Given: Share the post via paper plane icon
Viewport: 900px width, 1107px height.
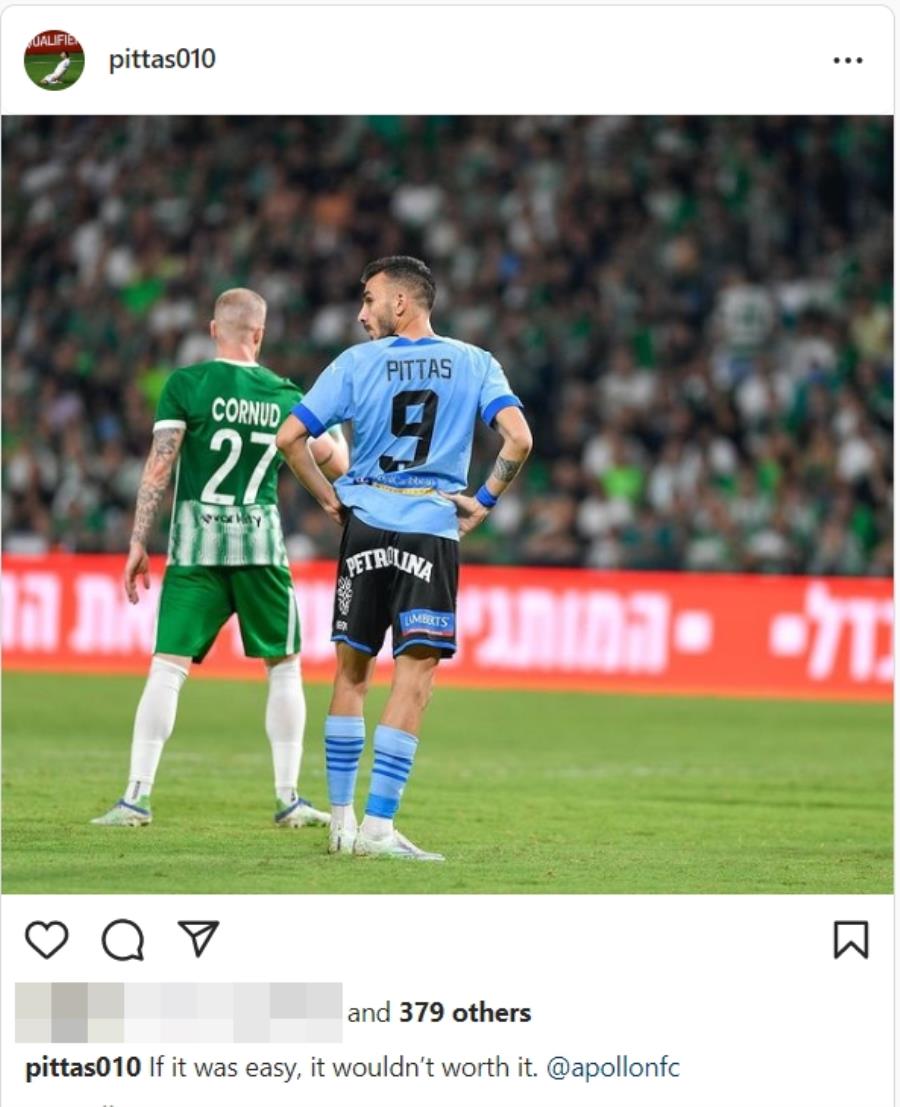Looking at the screenshot, I should click(x=198, y=938).
